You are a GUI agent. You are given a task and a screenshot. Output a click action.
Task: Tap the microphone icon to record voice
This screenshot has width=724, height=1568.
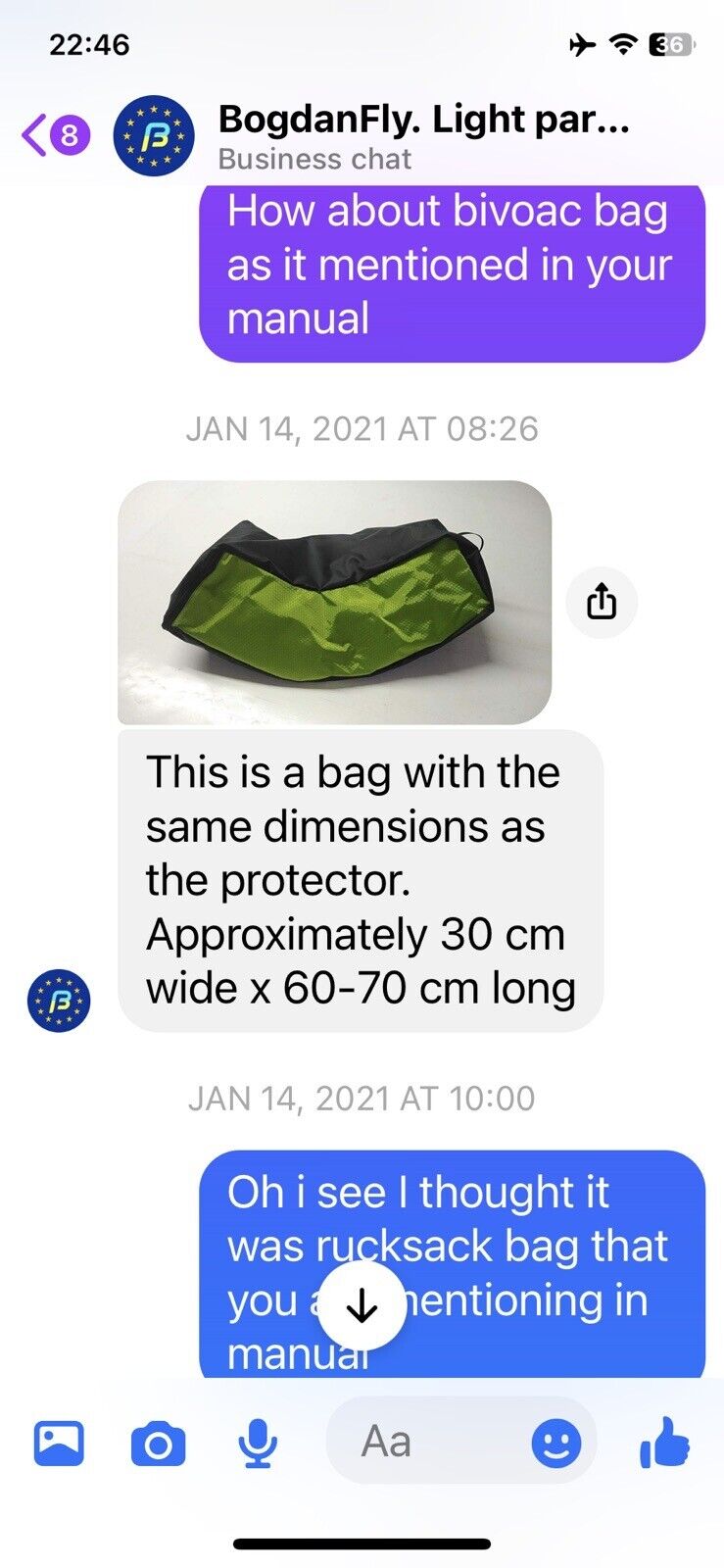[x=257, y=1442]
